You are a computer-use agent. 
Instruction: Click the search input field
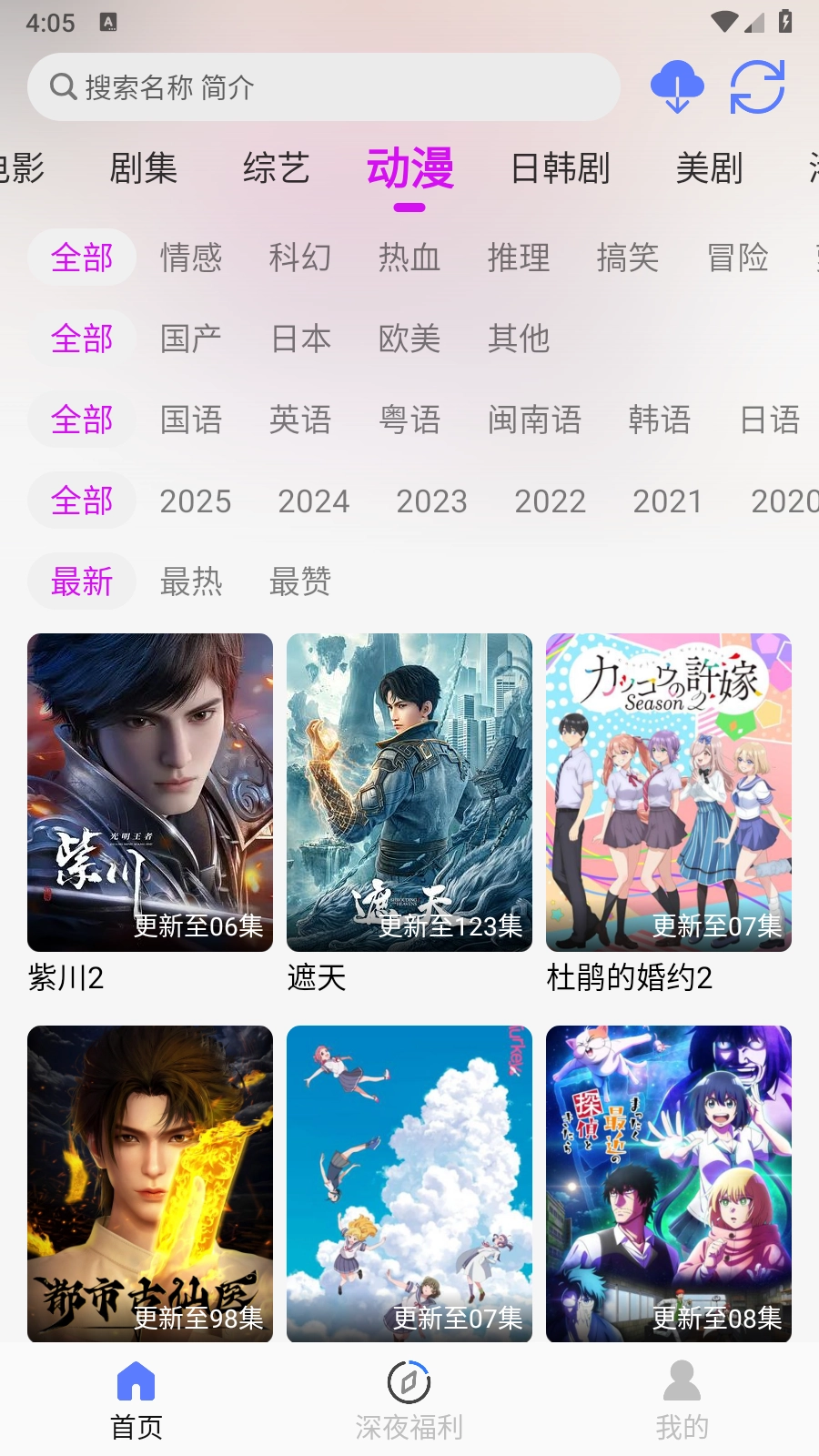point(318,86)
